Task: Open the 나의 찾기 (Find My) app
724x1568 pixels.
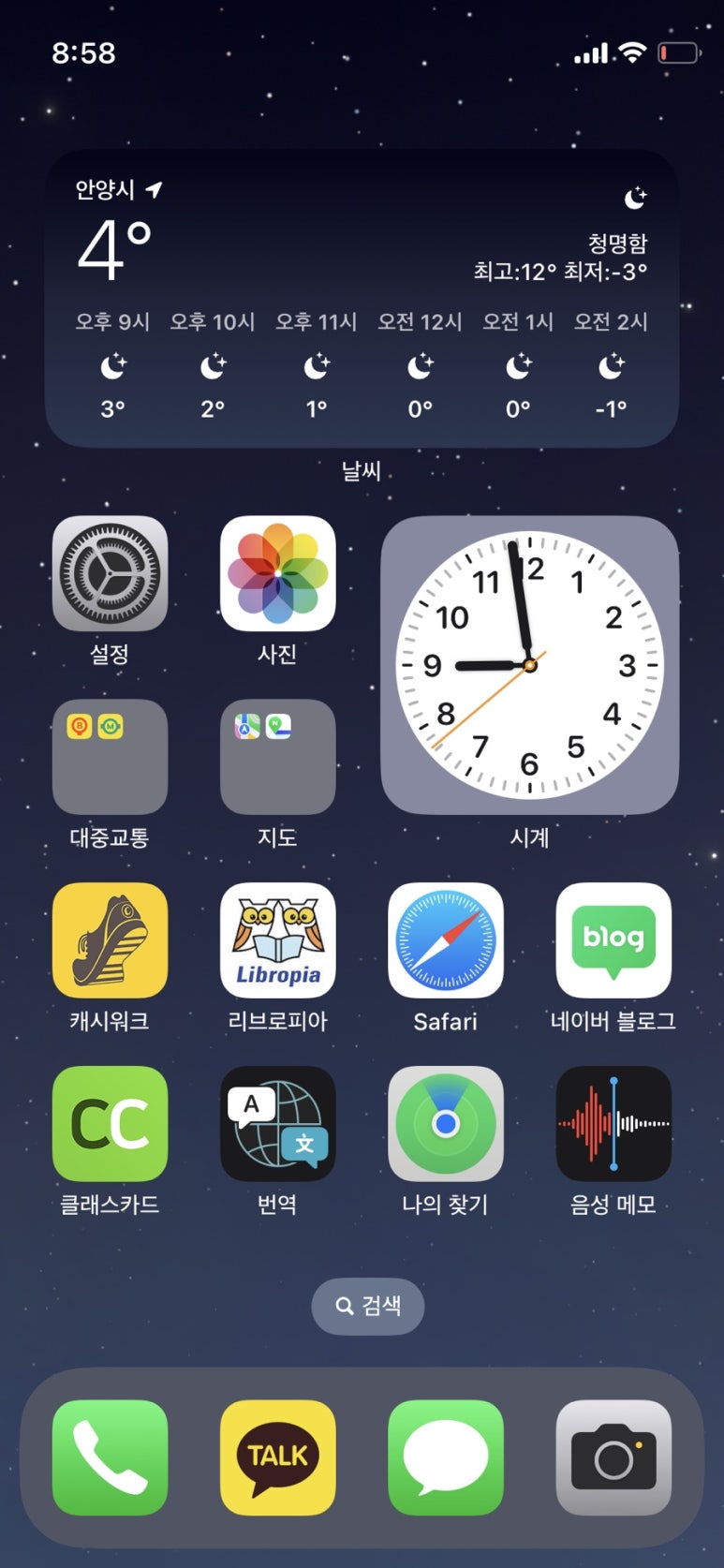Action: click(x=445, y=1124)
